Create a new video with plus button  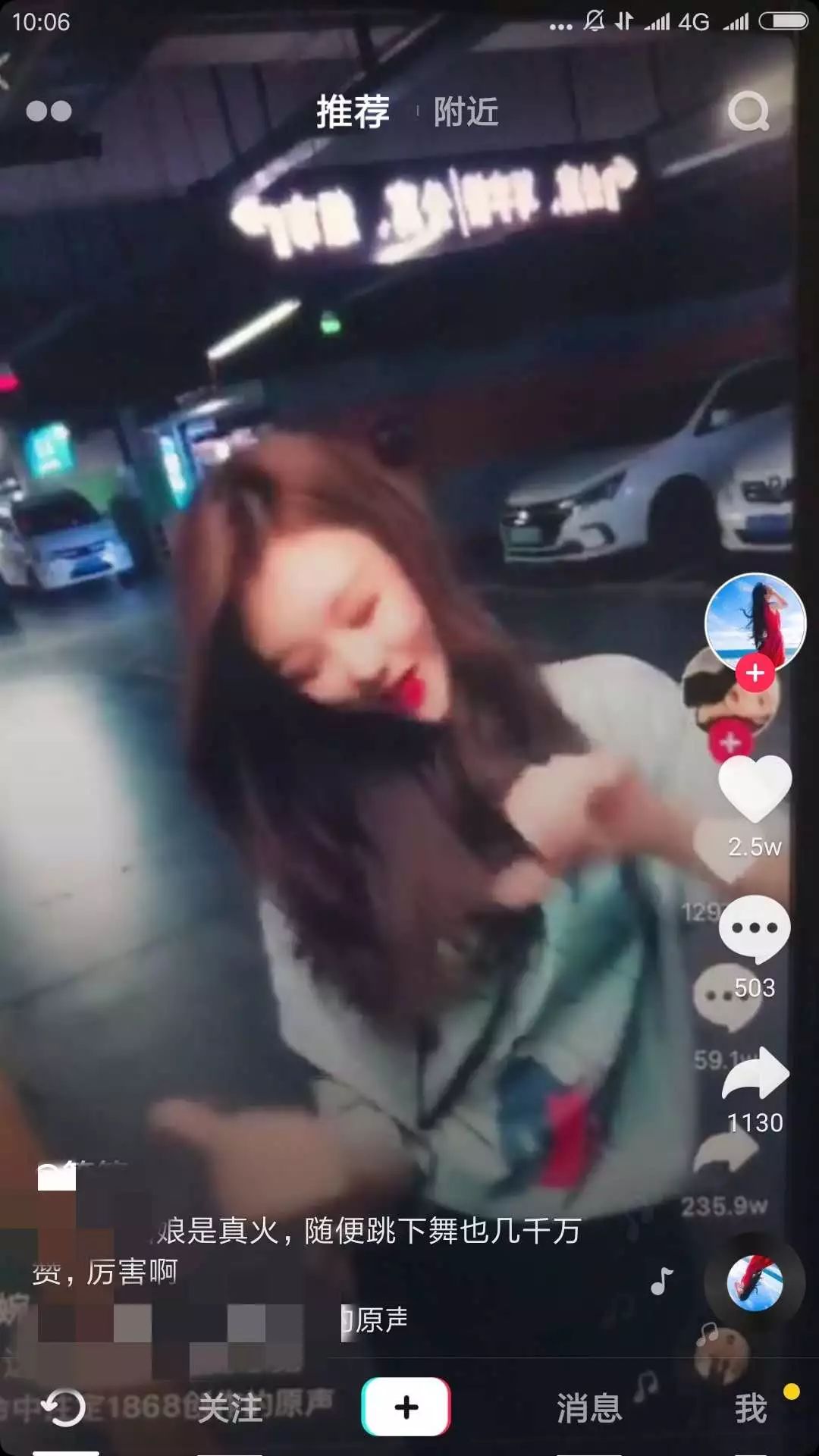click(406, 1407)
